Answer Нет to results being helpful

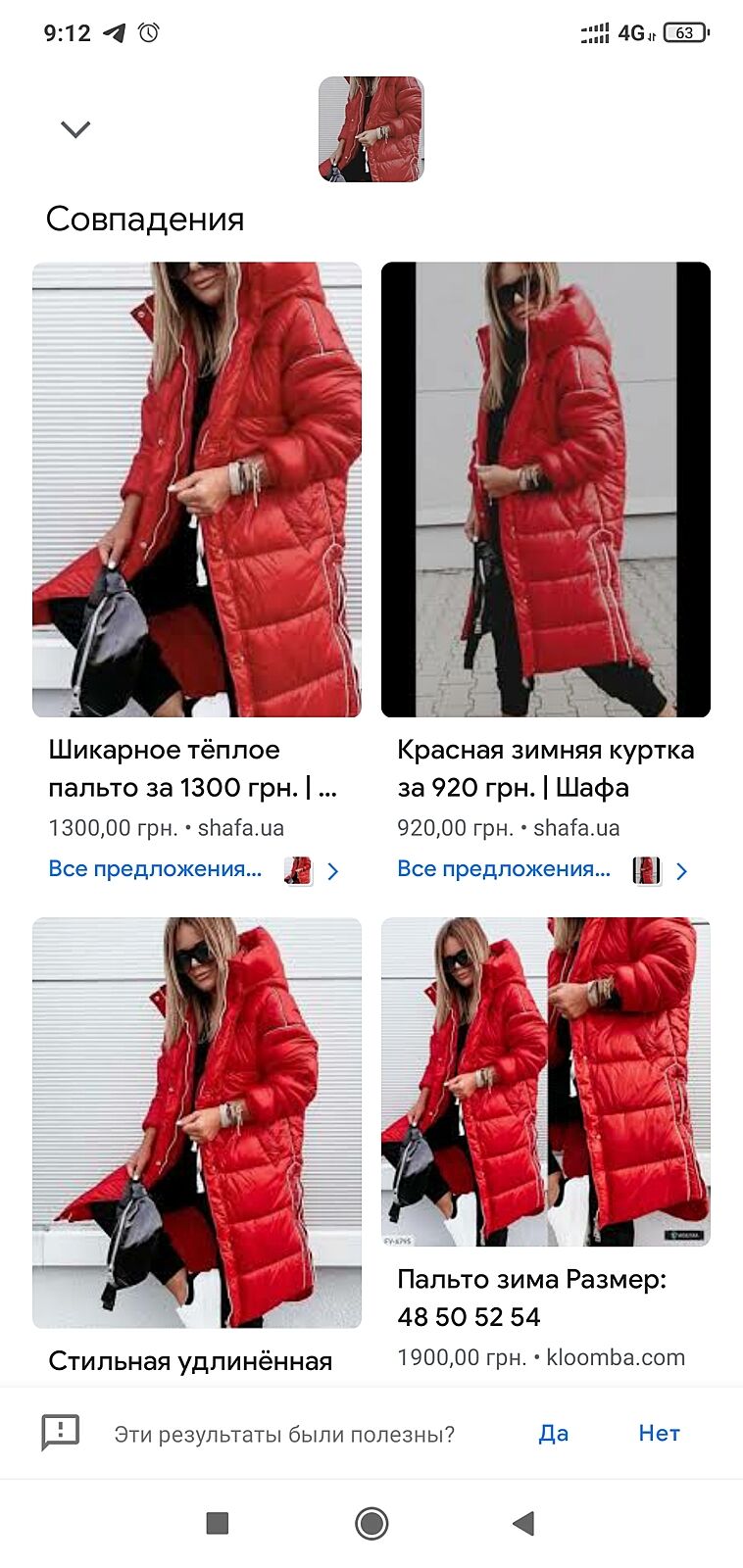click(x=659, y=1433)
